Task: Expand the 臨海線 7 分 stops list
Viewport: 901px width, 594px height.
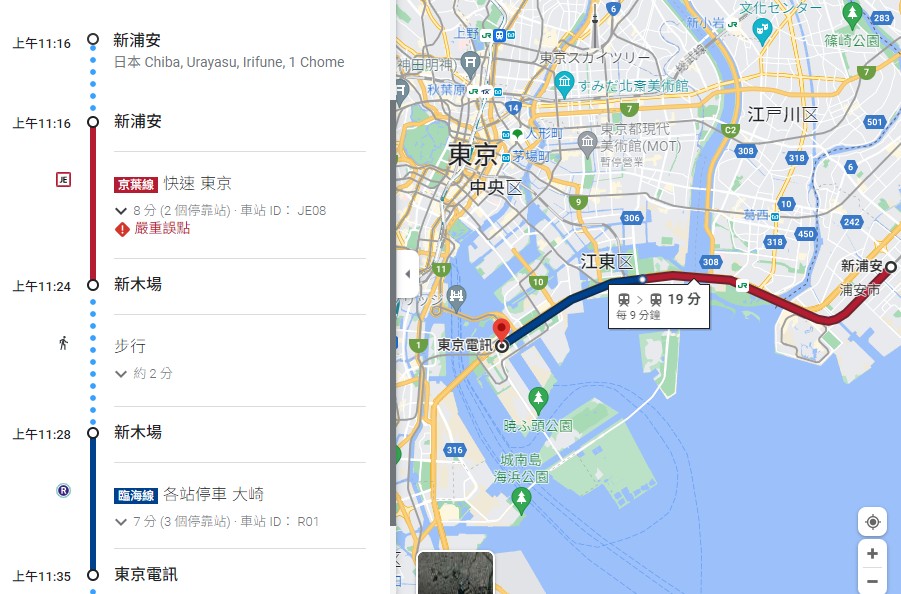Action: (x=122, y=522)
